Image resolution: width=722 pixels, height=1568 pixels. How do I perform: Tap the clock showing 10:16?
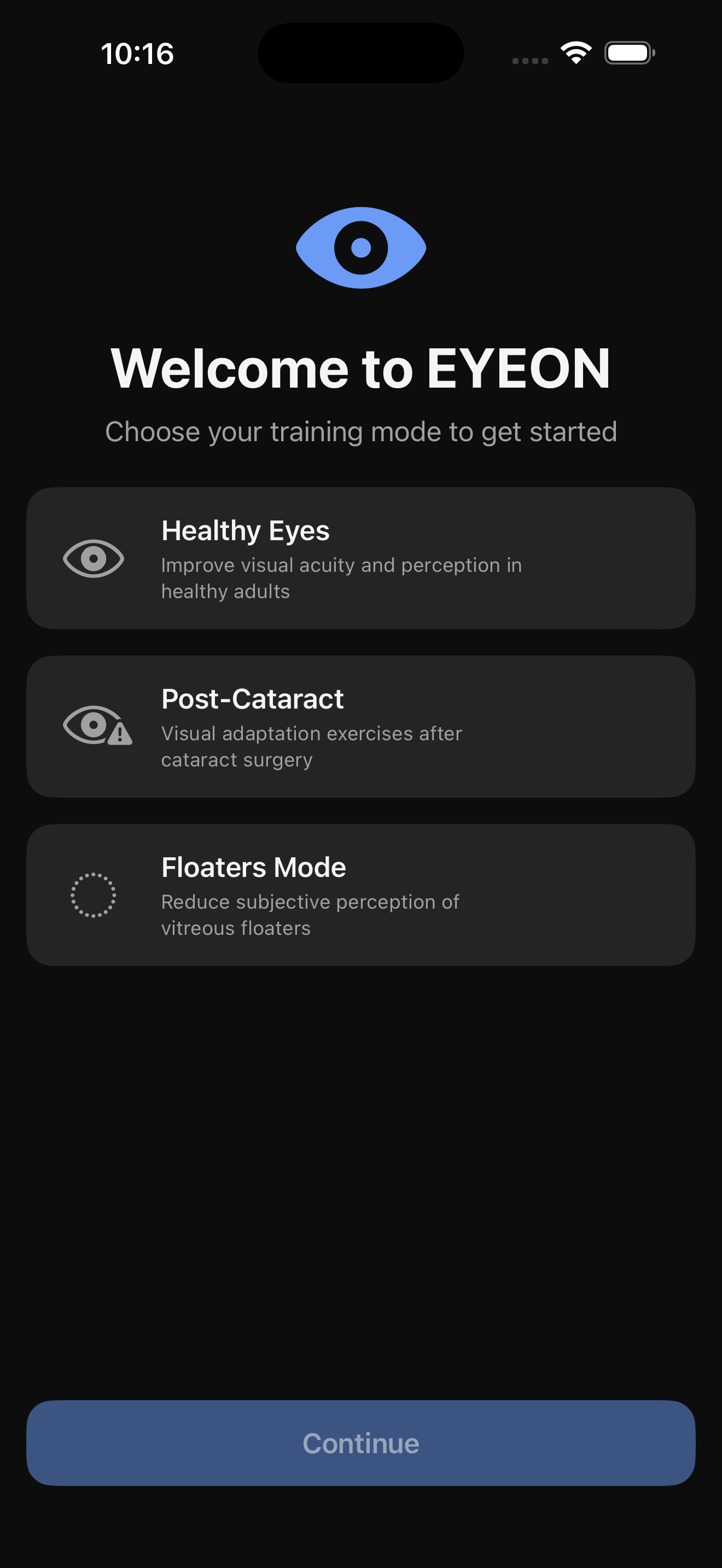(x=137, y=53)
